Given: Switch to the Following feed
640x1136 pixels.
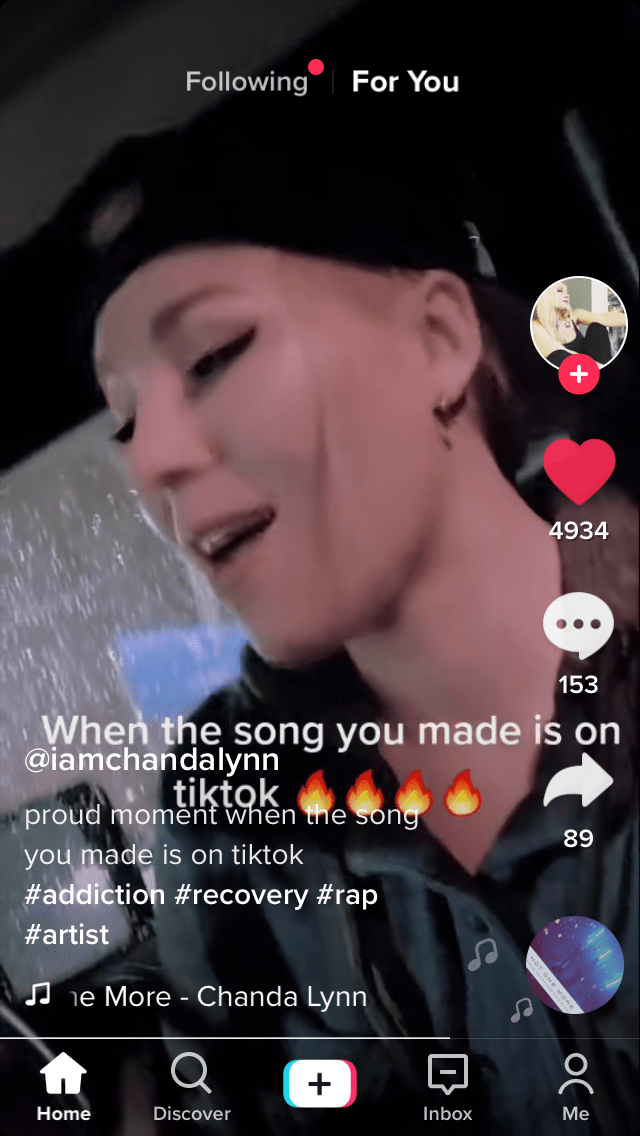Looking at the screenshot, I should (x=246, y=82).
